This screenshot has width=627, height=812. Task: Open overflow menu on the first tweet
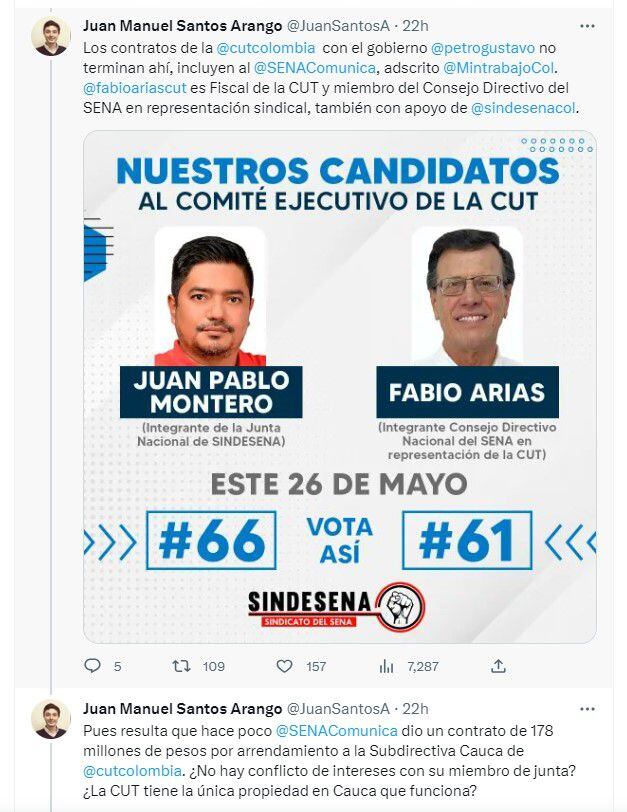[596, 25]
